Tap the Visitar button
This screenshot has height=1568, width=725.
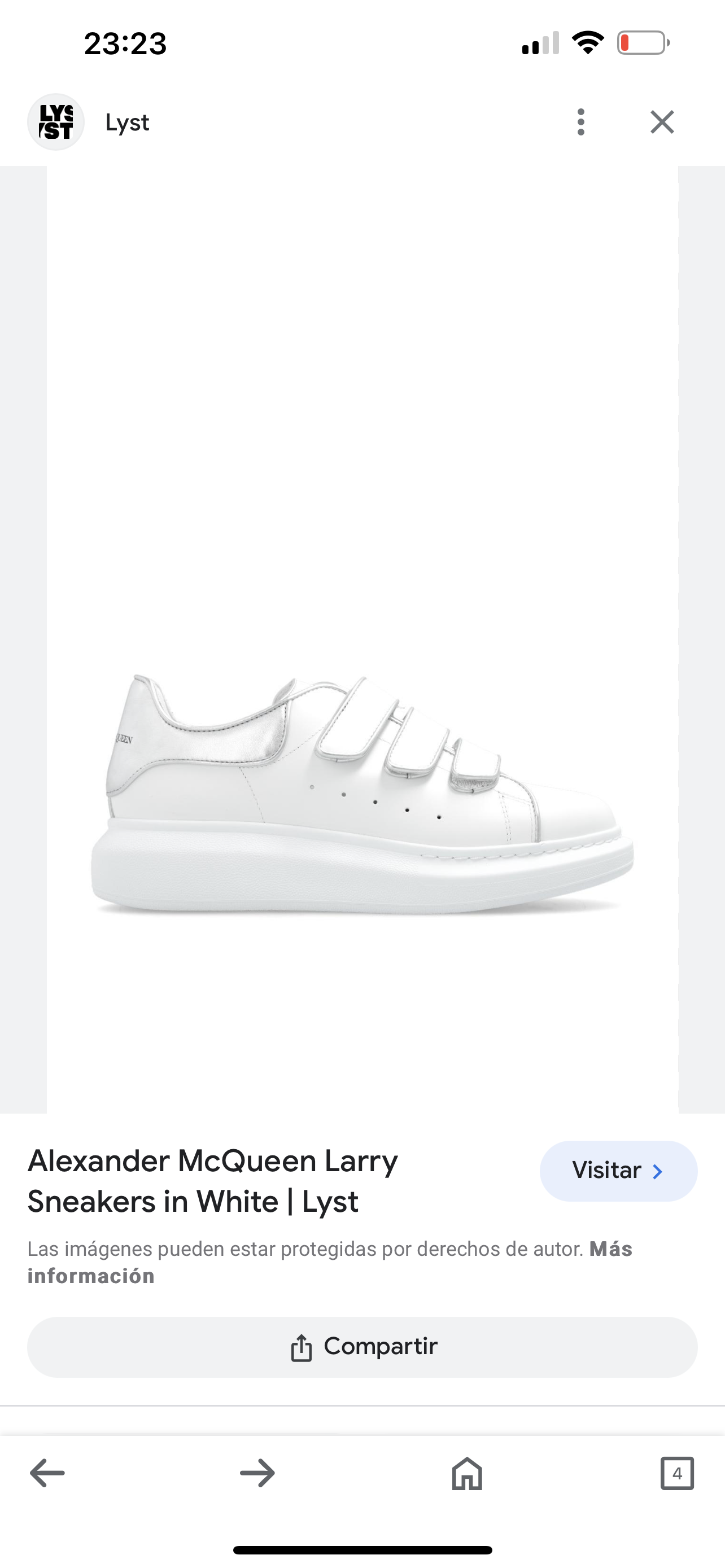click(x=618, y=1170)
